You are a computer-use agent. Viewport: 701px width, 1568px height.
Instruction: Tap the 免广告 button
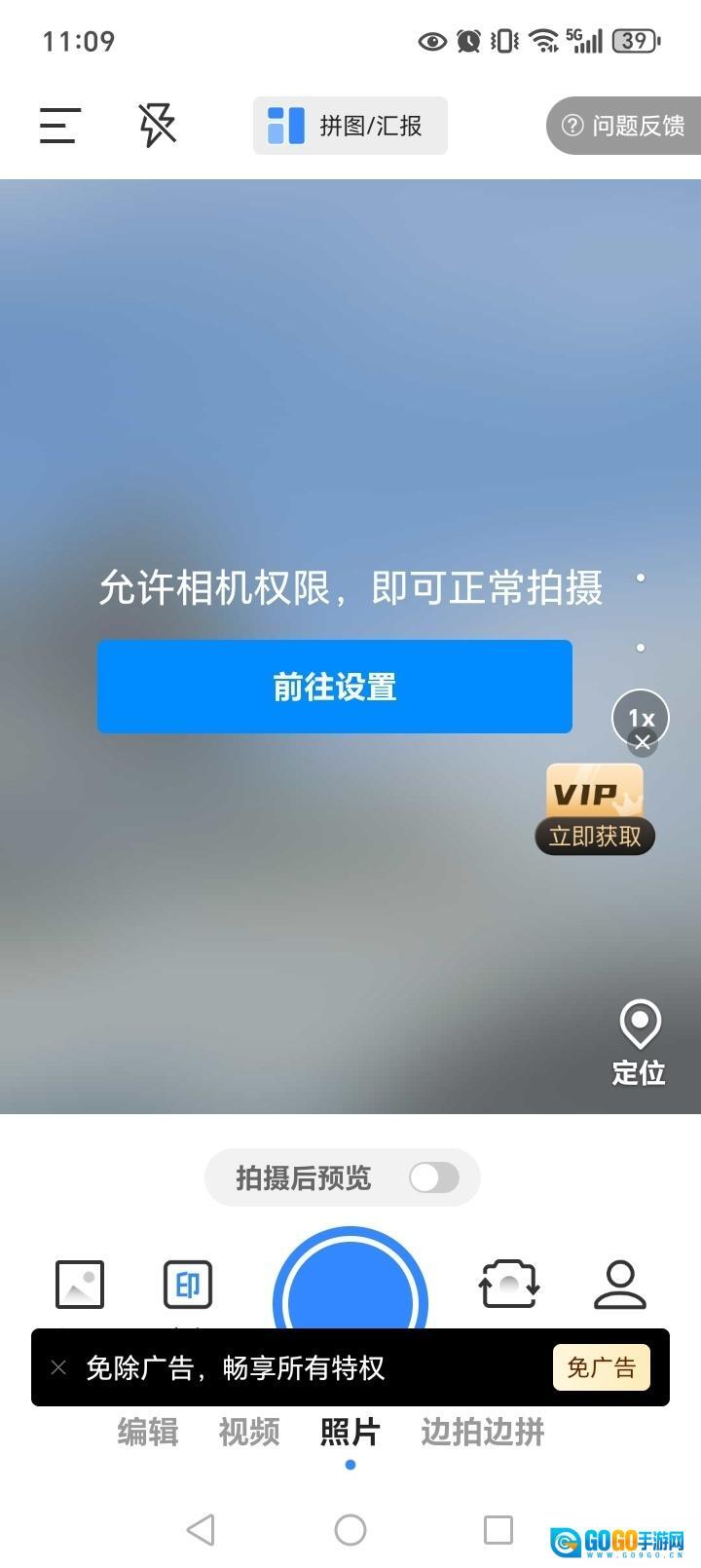point(601,1367)
